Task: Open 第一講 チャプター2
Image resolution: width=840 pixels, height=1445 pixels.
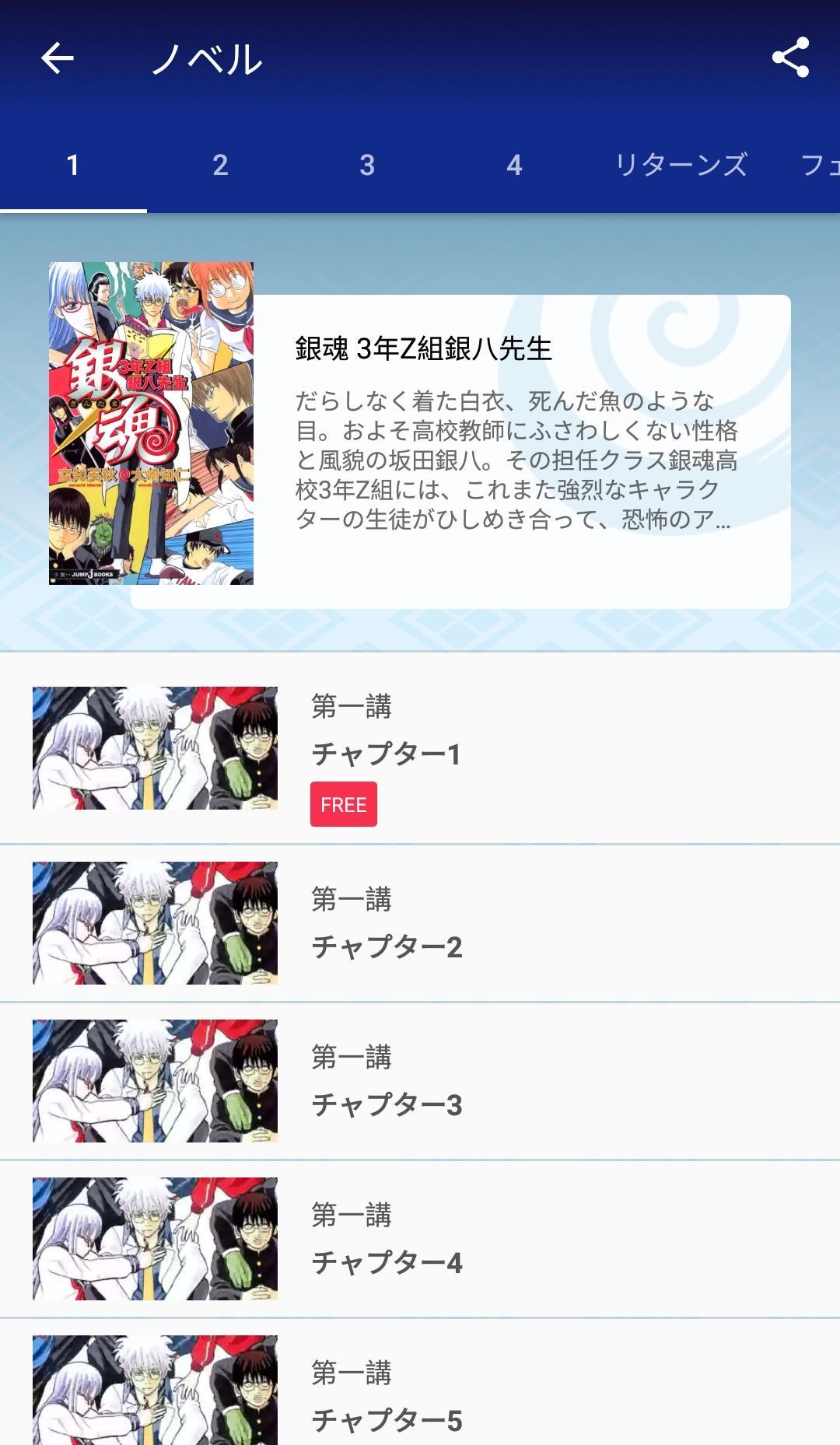Action: click(x=420, y=923)
